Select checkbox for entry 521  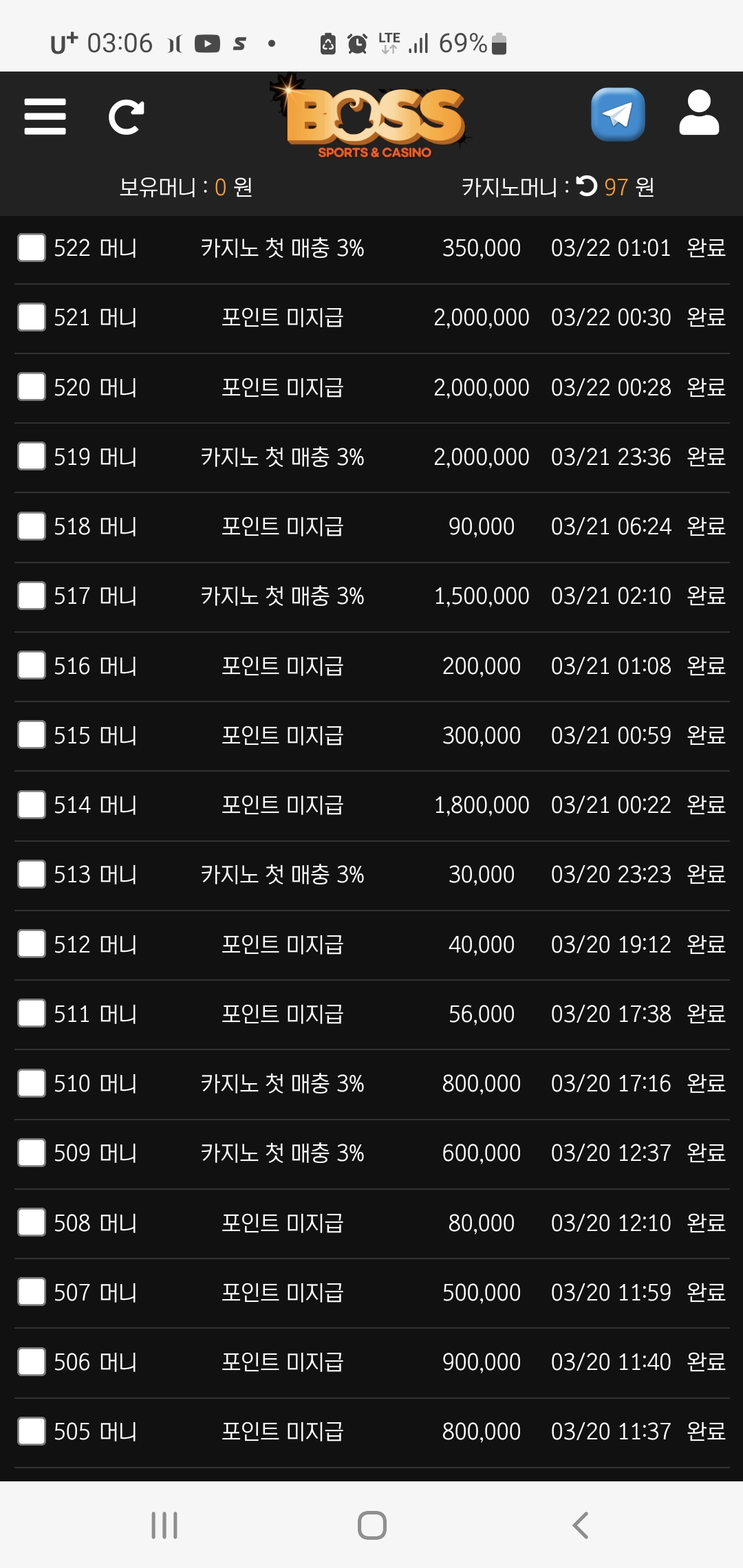pyautogui.click(x=32, y=317)
